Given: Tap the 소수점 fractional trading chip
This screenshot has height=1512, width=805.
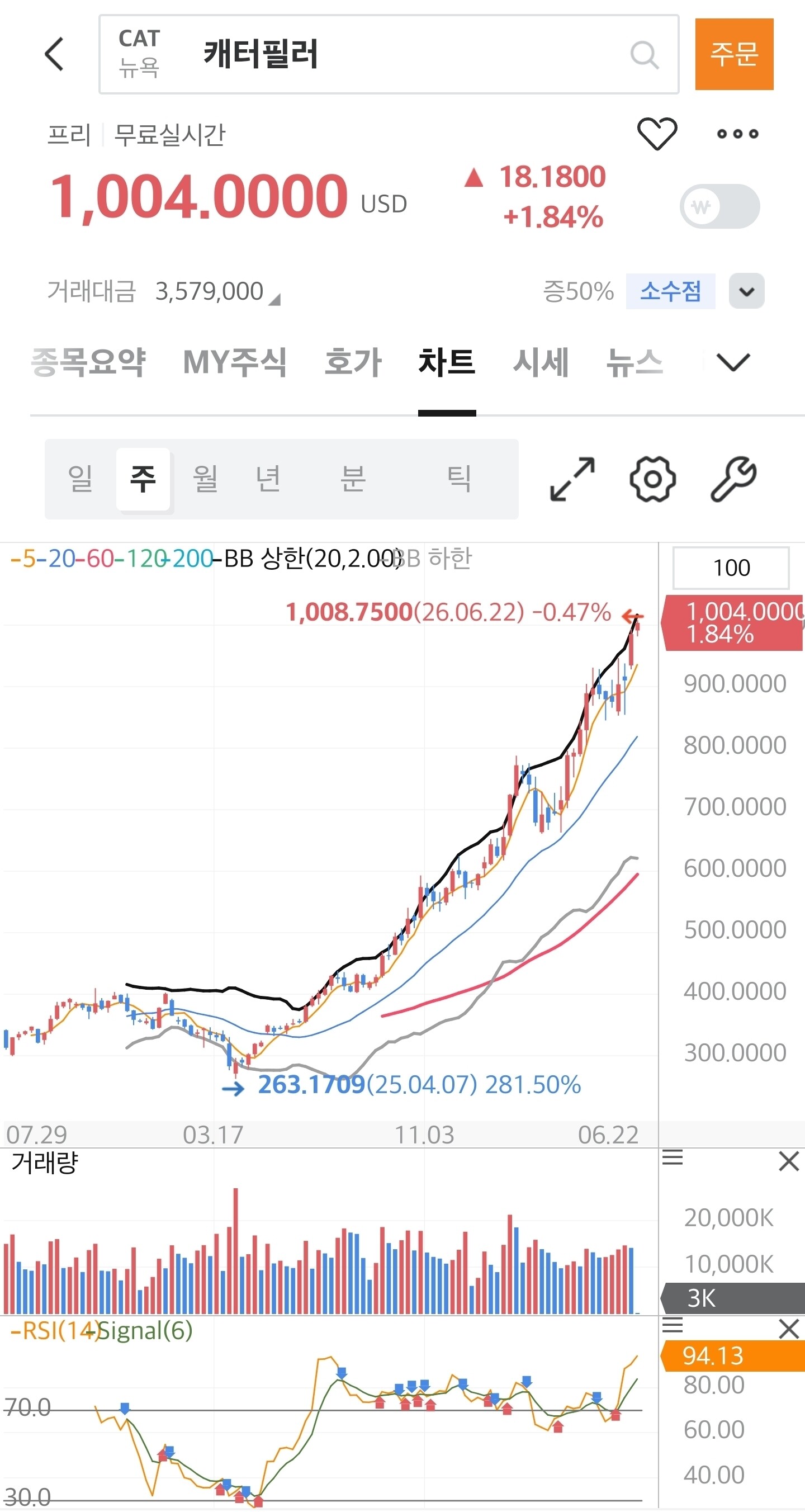Looking at the screenshot, I should point(670,291).
